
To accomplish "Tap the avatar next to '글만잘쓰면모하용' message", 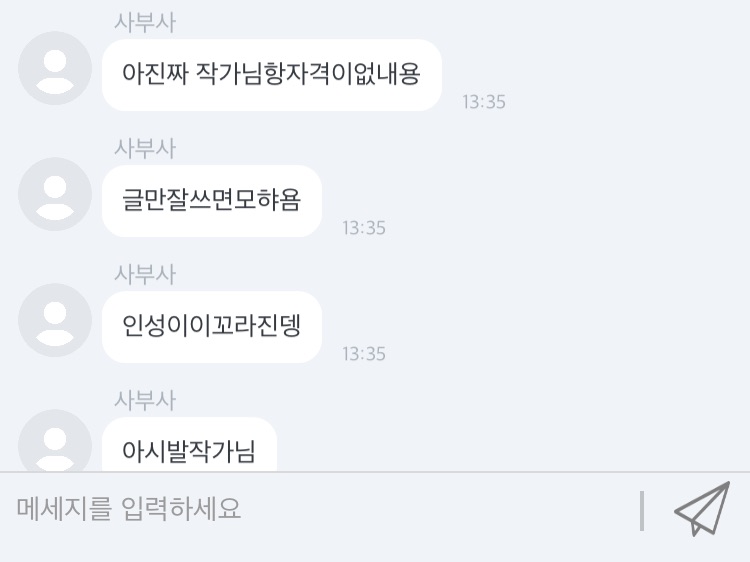I will (x=55, y=194).
